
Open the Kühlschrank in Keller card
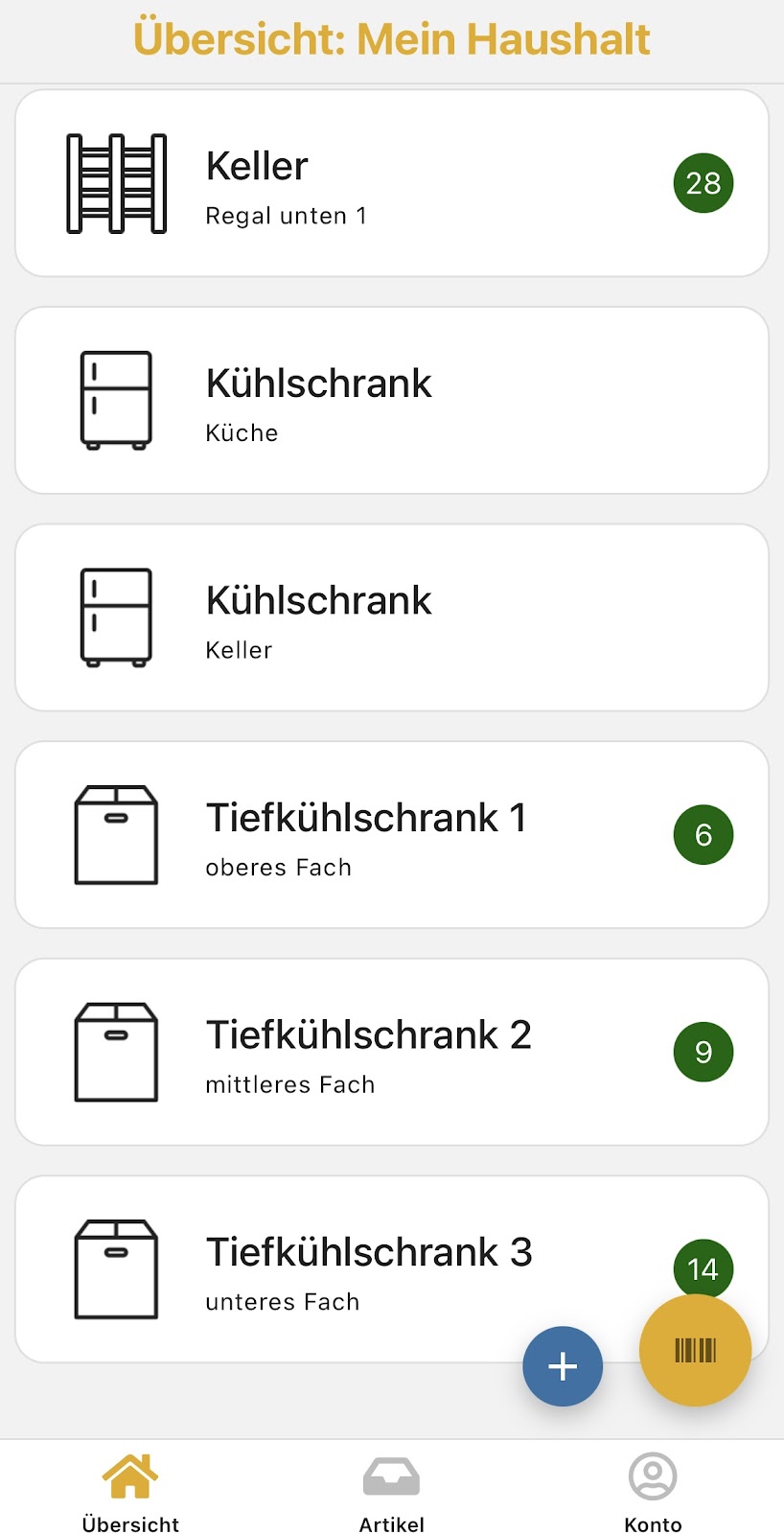(x=392, y=617)
